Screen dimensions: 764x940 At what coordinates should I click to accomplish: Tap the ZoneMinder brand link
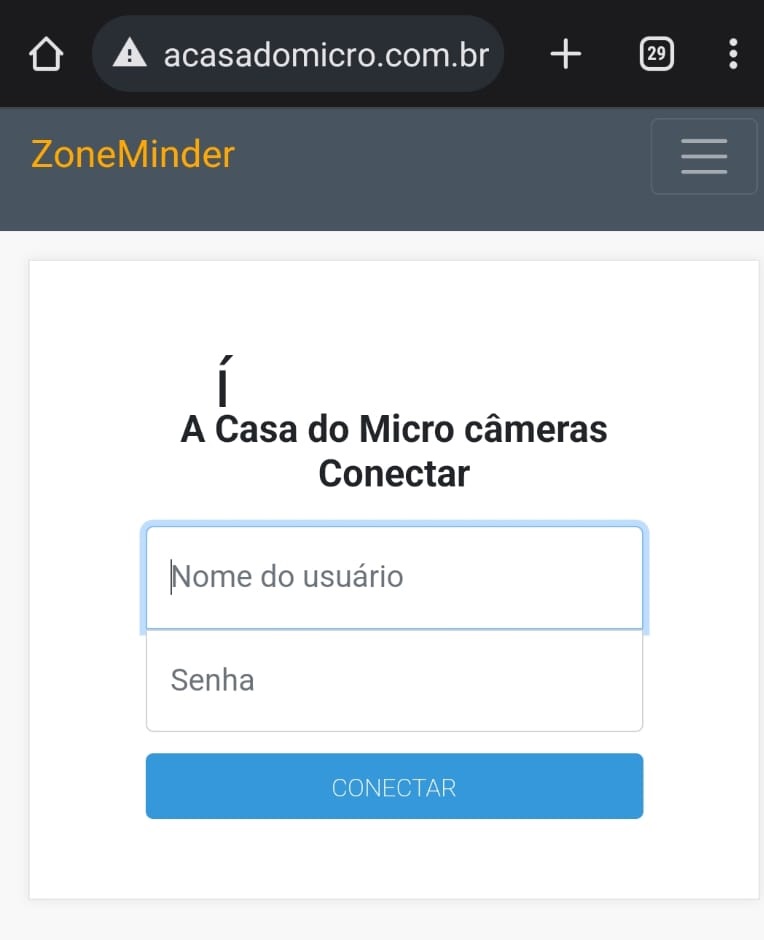tap(133, 155)
